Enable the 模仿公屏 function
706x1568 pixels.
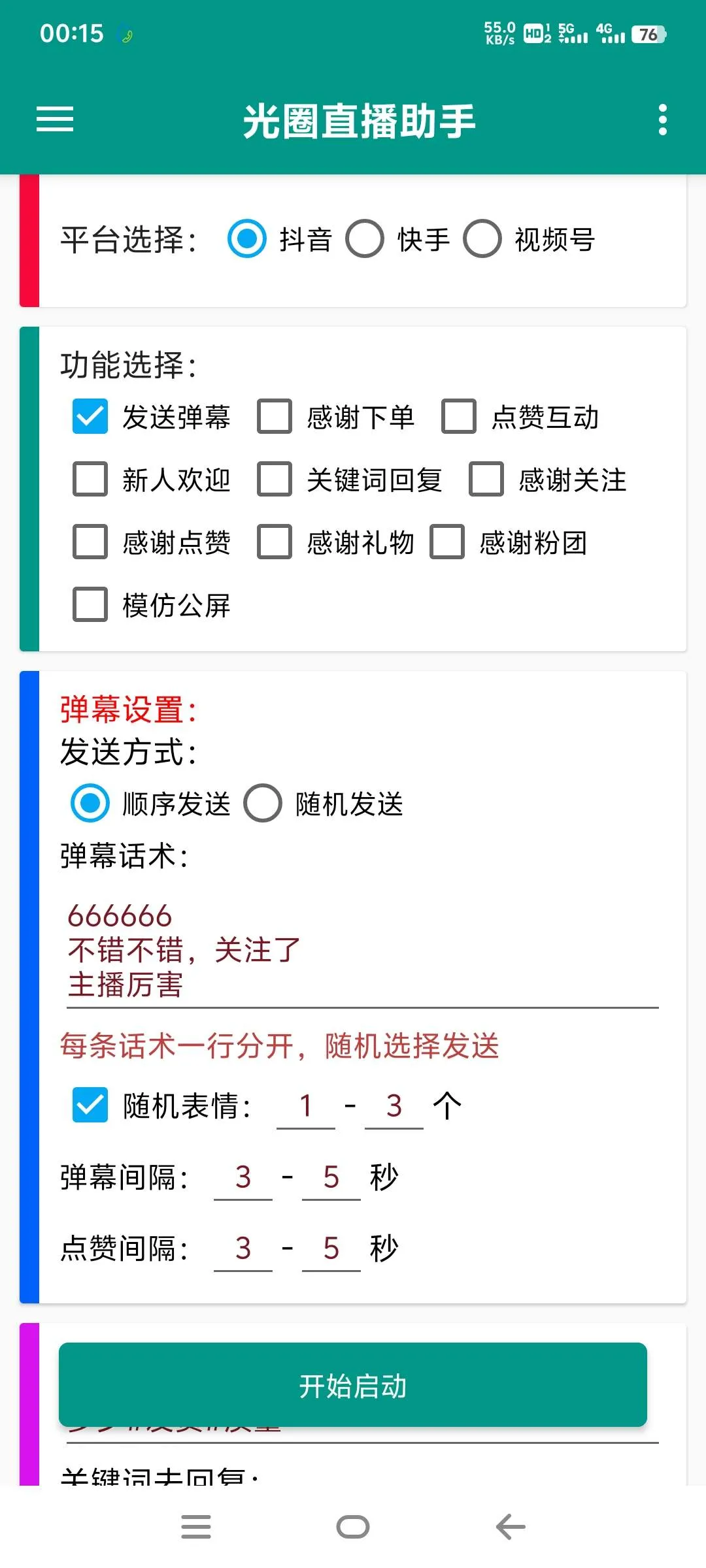point(90,605)
